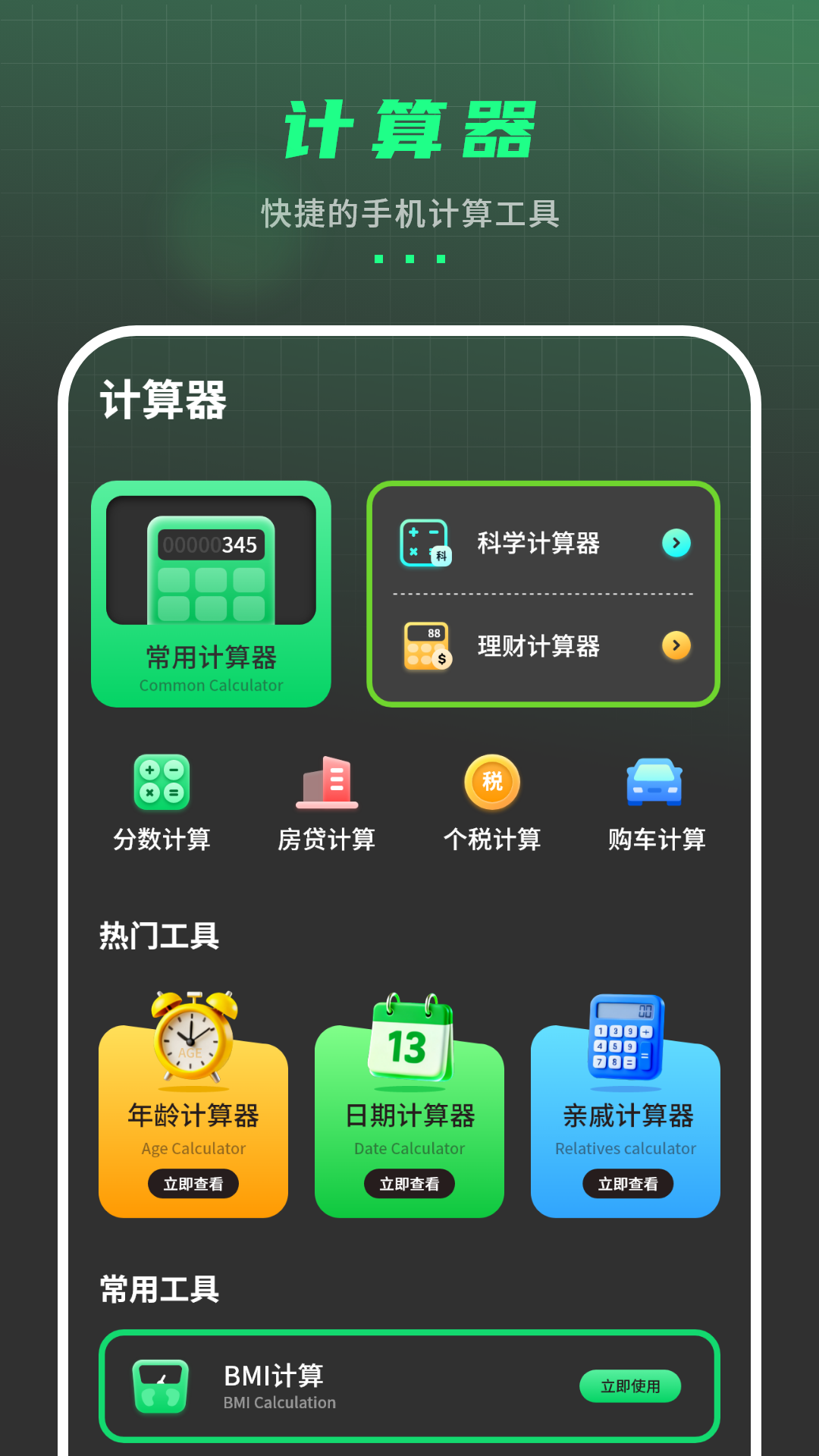Click 立即查看 under Age Calculator
Image resolution: width=819 pixels, height=1456 pixels.
tap(193, 1184)
